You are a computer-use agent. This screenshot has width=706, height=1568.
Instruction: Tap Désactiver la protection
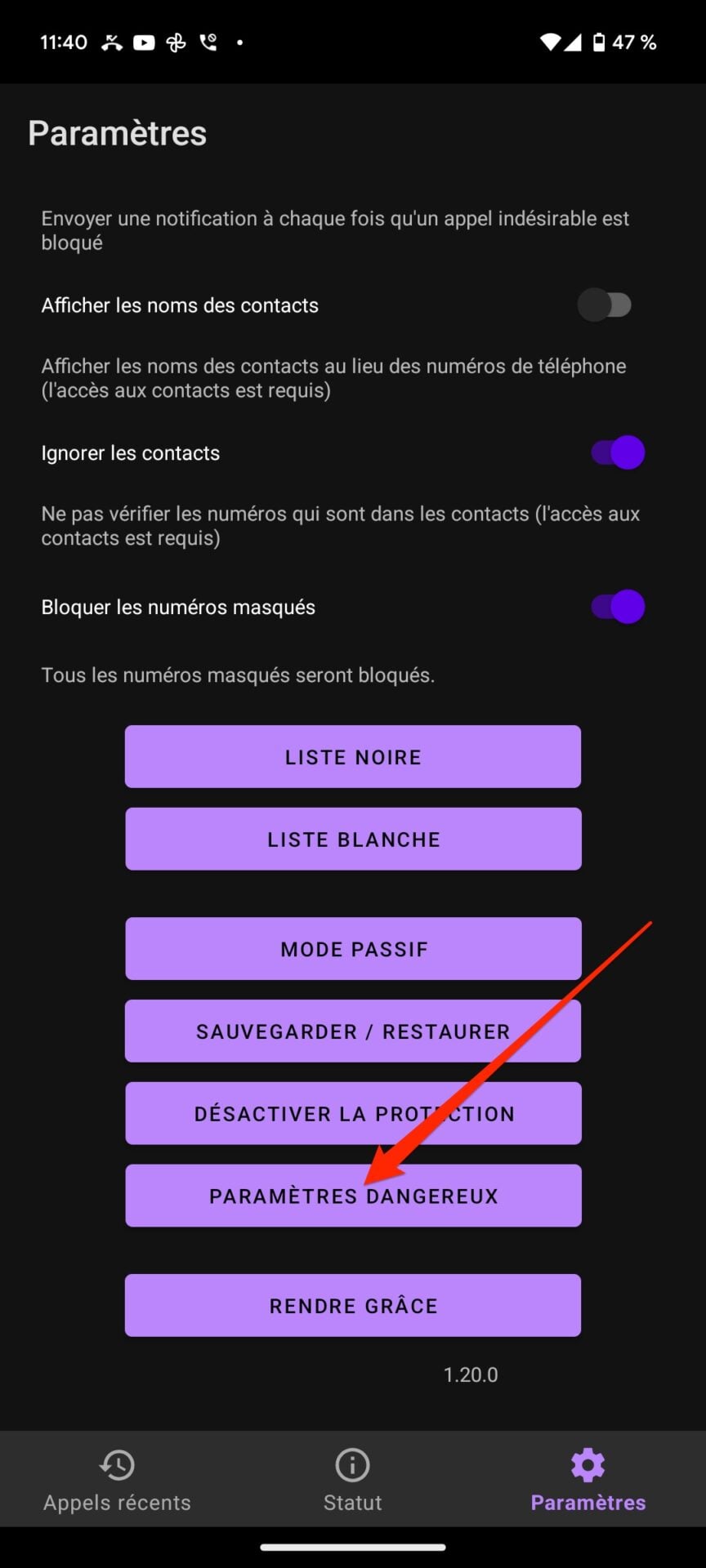353,1113
